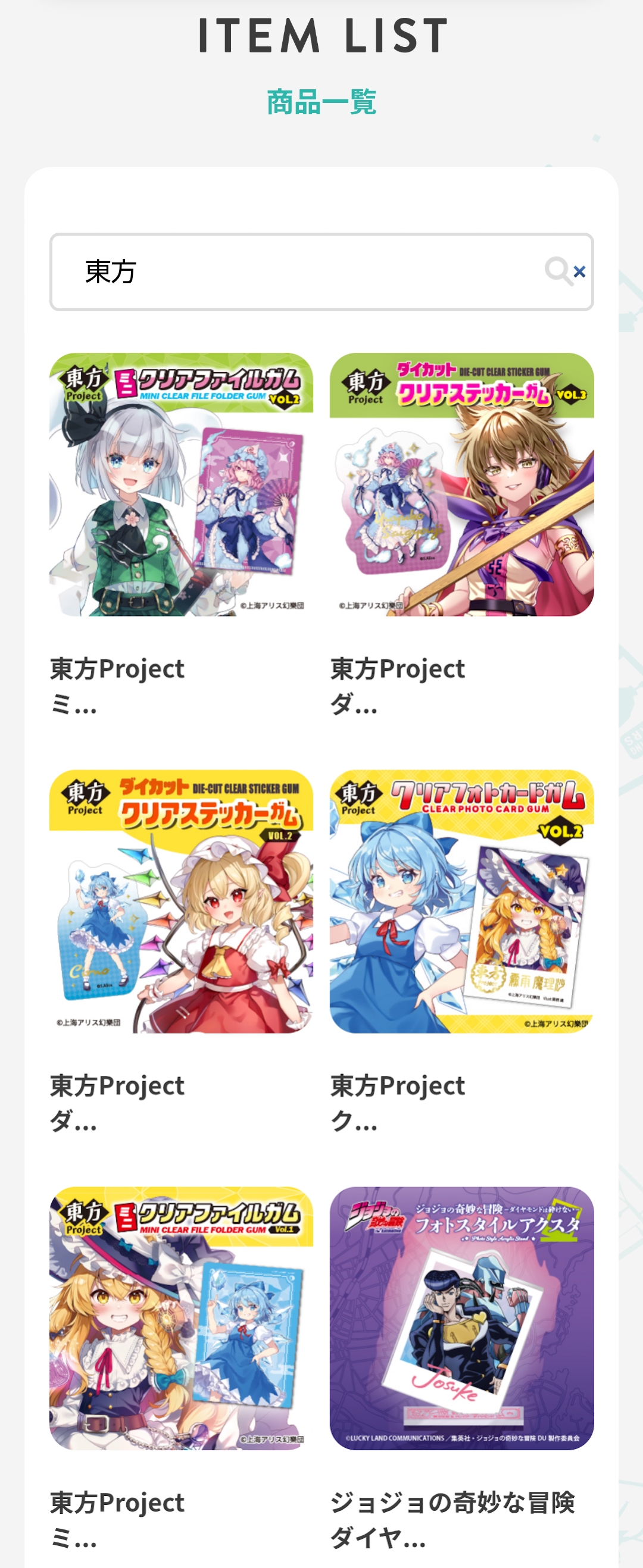Open the Die-Cut Clear Sticker Gum Vol.3 product
643x1568 pixels.
pyautogui.click(x=461, y=484)
